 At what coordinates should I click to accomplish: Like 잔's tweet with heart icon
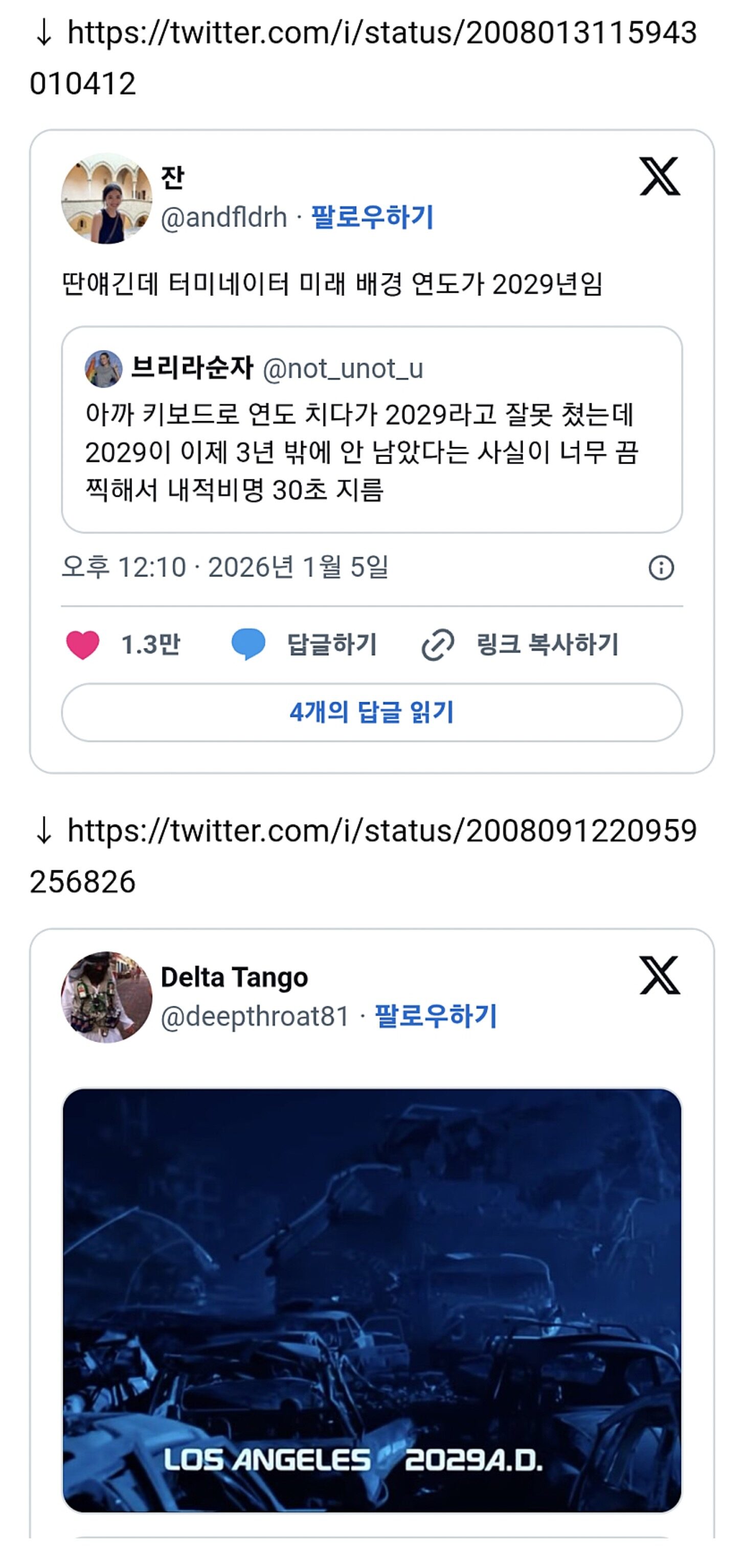tap(83, 645)
